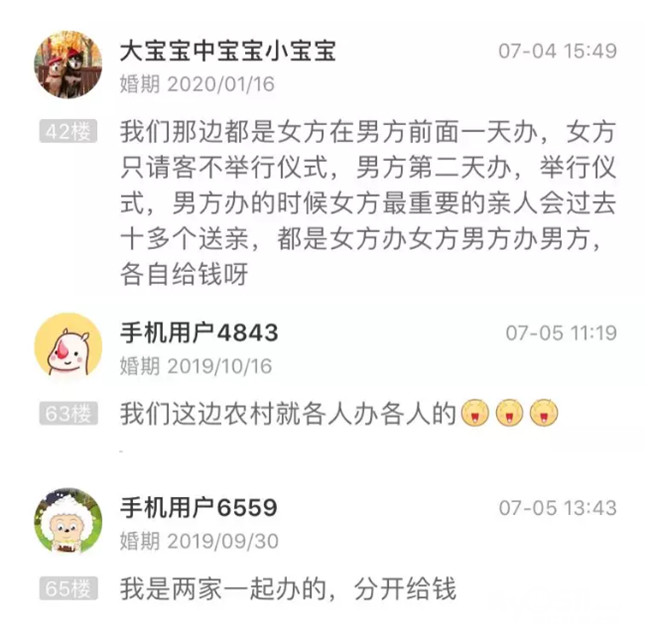Select the username 手机用户6559
The image size is (650, 638).
click(198, 508)
